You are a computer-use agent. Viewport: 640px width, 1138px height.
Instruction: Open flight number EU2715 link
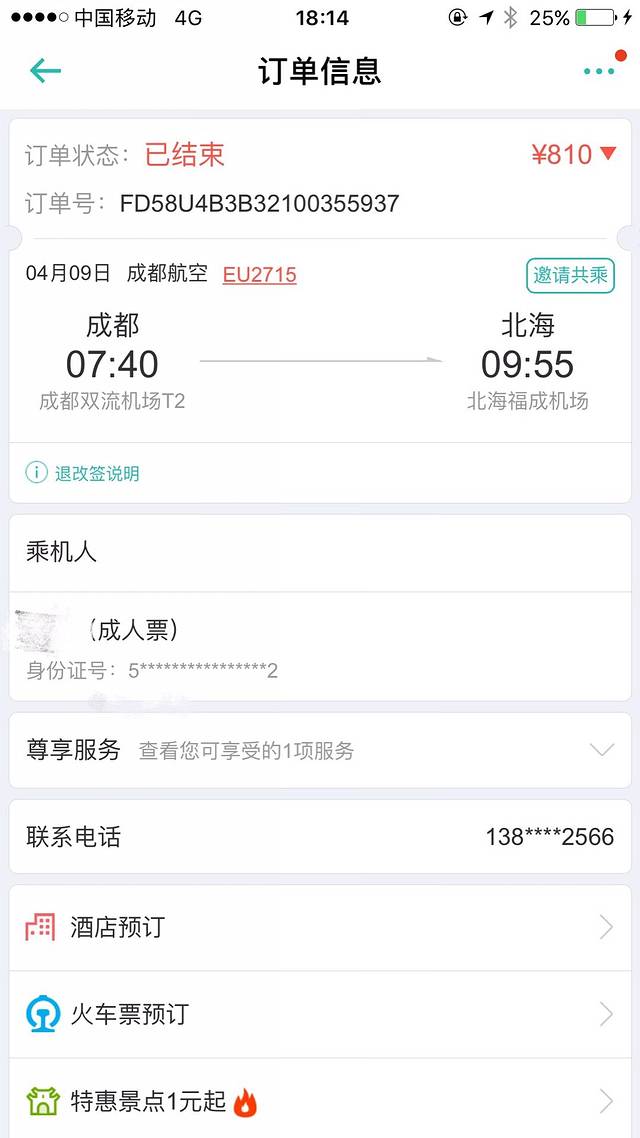[259, 275]
